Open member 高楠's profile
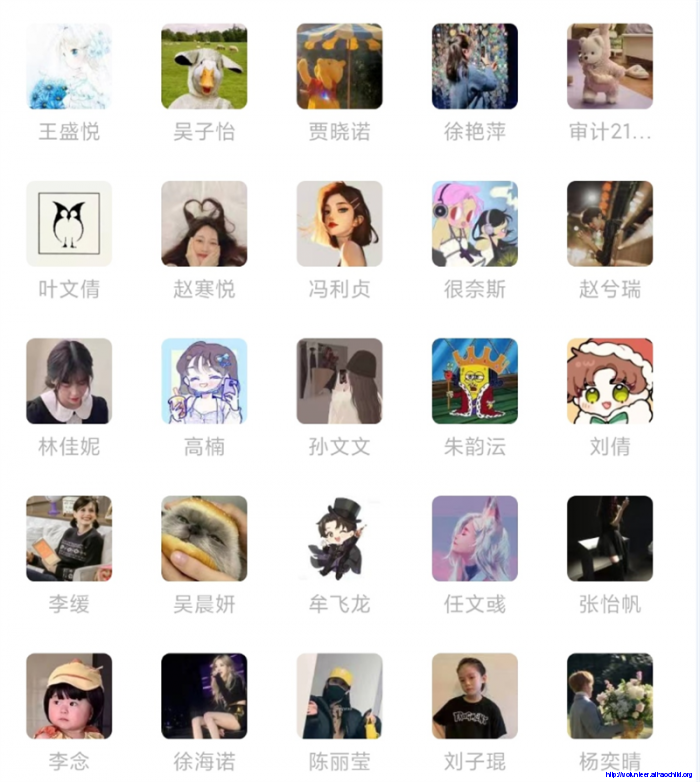This screenshot has width=700, height=782. tap(204, 381)
